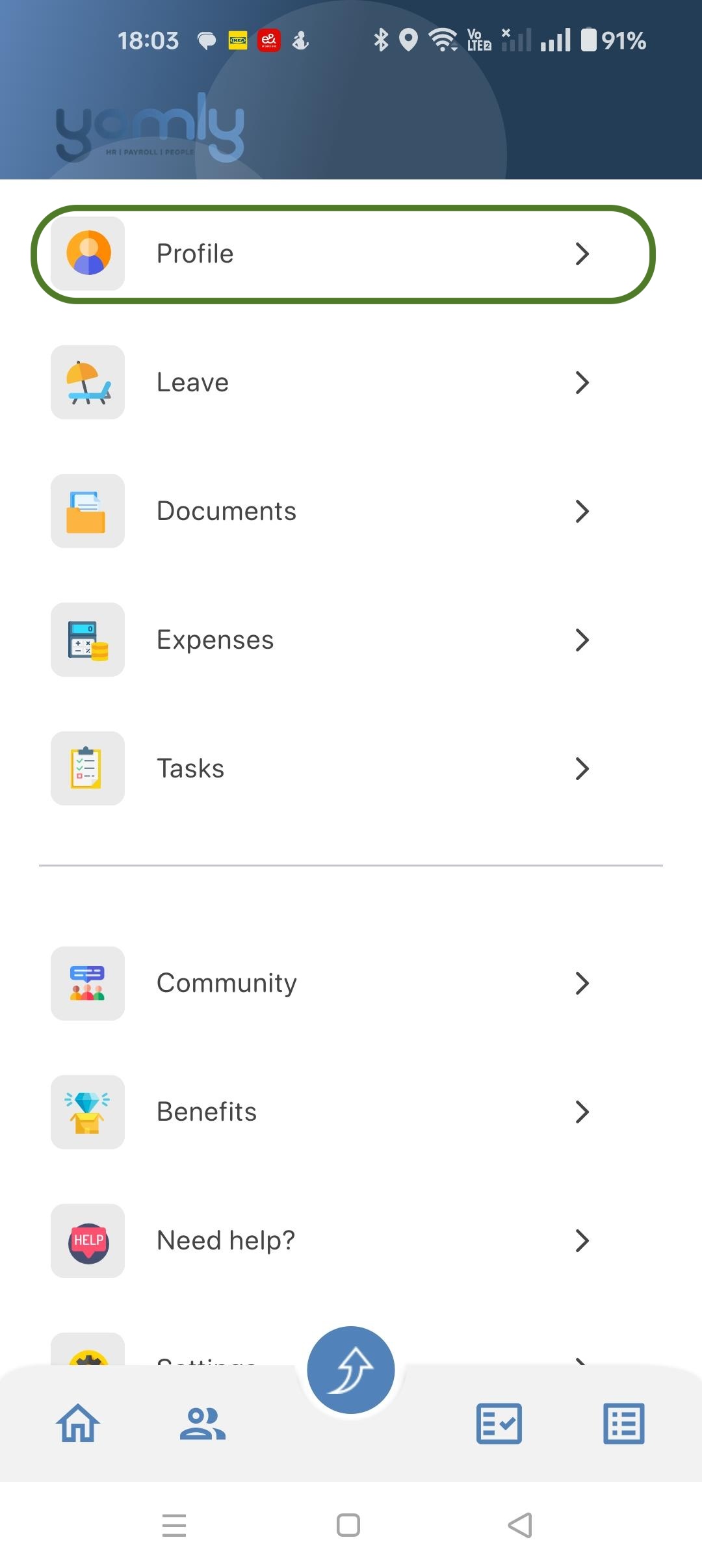
Task: Open the Expenses row
Action: [x=343, y=640]
